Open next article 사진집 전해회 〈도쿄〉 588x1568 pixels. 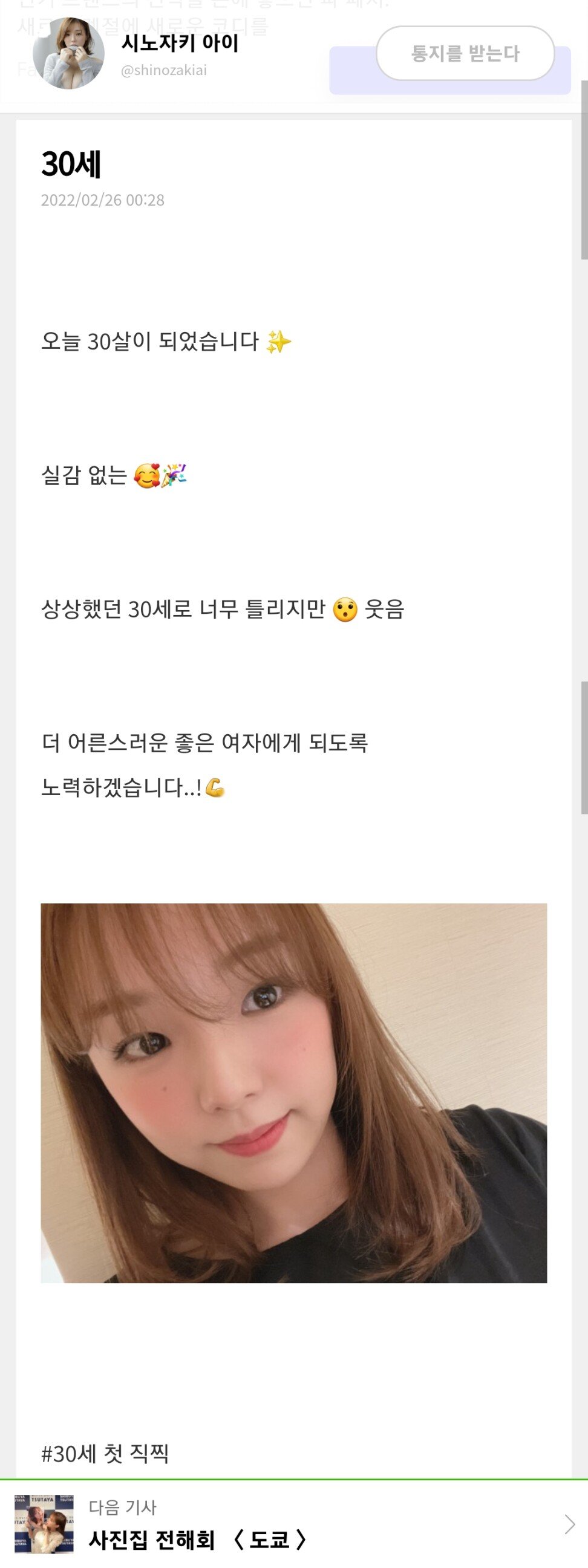click(293, 1524)
